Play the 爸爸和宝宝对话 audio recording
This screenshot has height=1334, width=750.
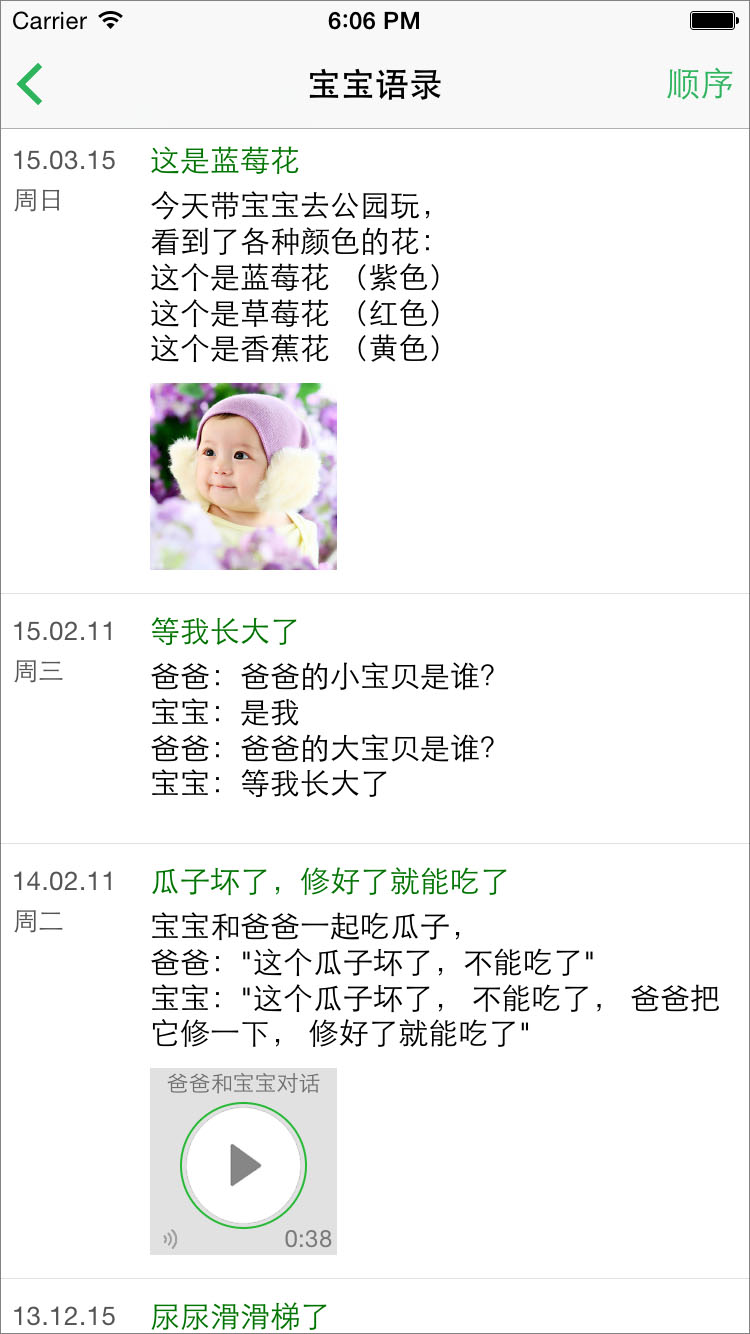[243, 1165]
